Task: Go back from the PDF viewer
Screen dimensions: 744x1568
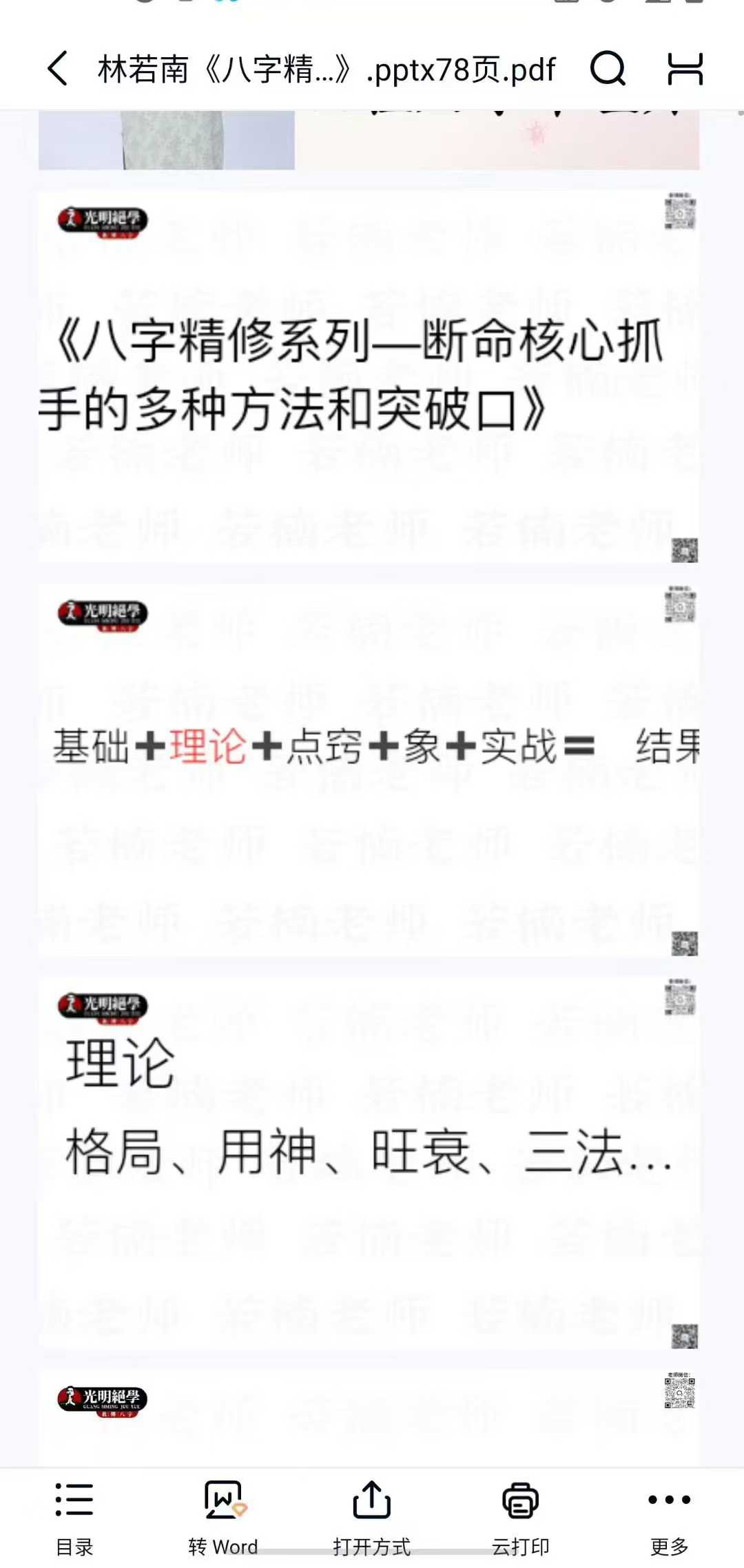Action: [x=58, y=69]
